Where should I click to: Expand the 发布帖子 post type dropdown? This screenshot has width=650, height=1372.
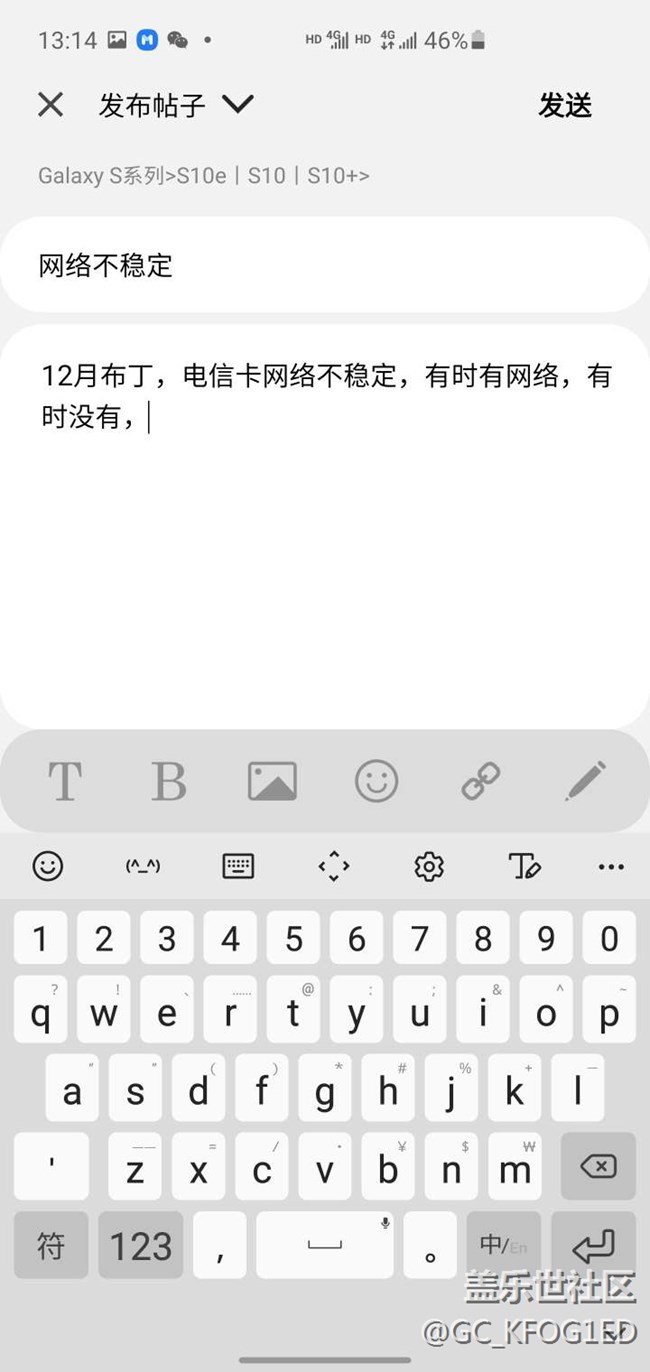(237, 104)
